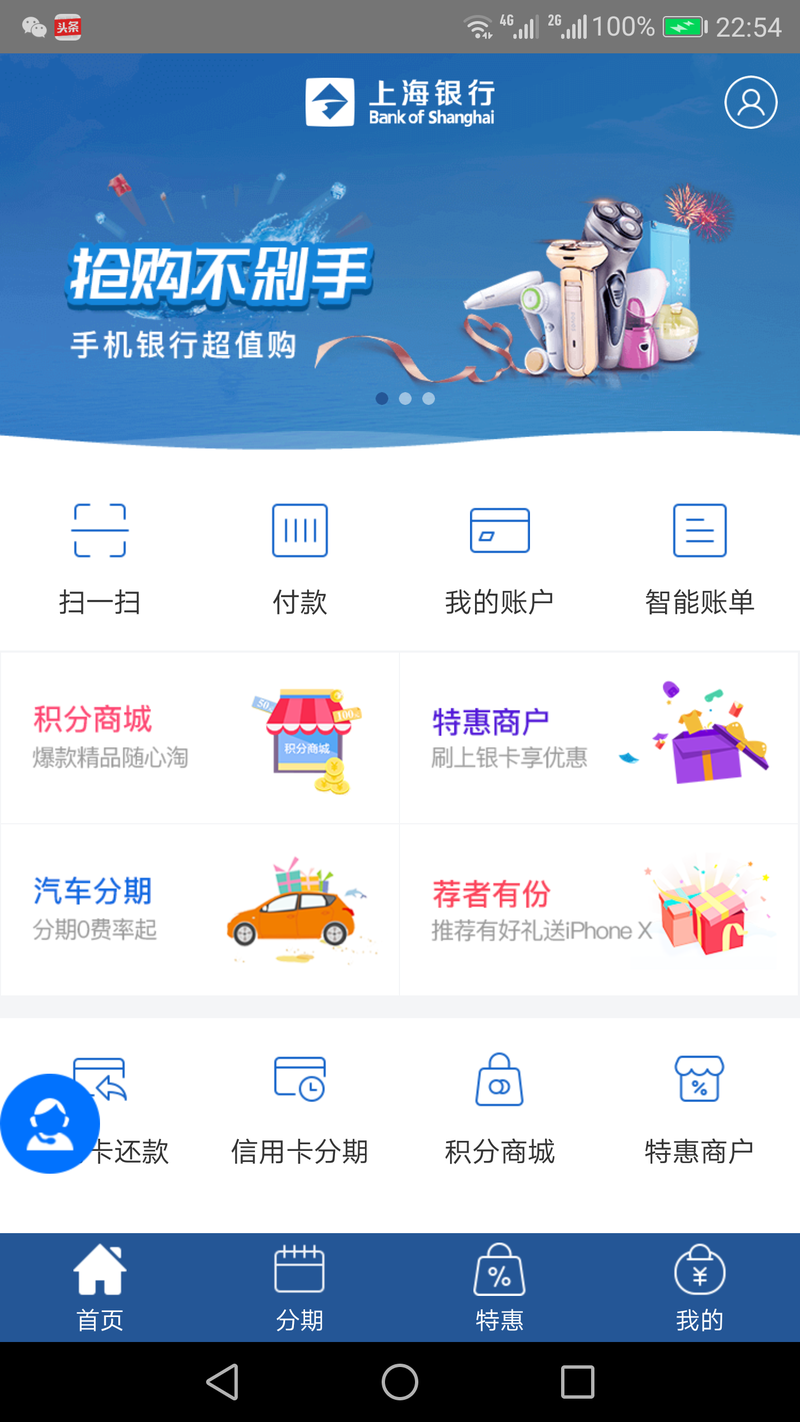Image resolution: width=800 pixels, height=1422 pixels.
Task: Go to the system home screen
Action: pos(400,1382)
